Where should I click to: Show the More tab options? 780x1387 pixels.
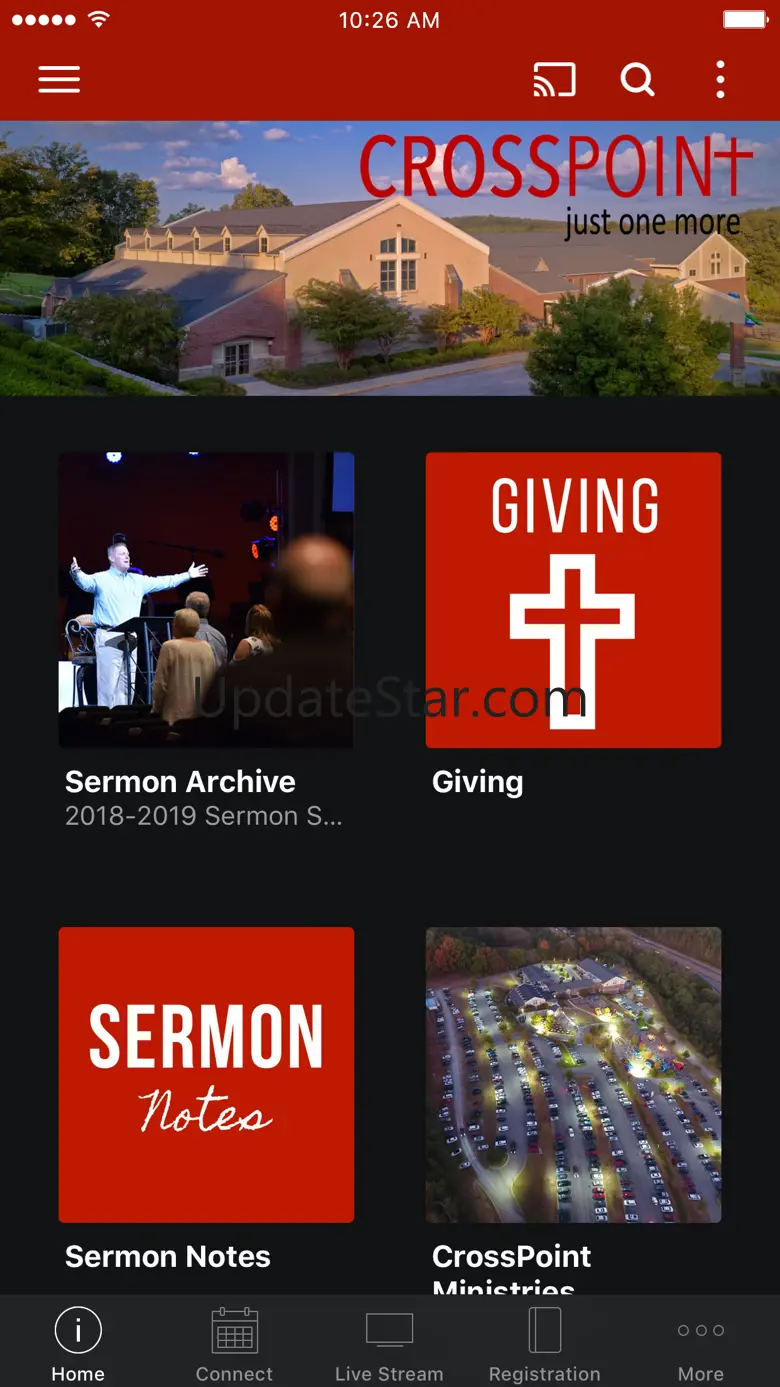(x=701, y=1343)
